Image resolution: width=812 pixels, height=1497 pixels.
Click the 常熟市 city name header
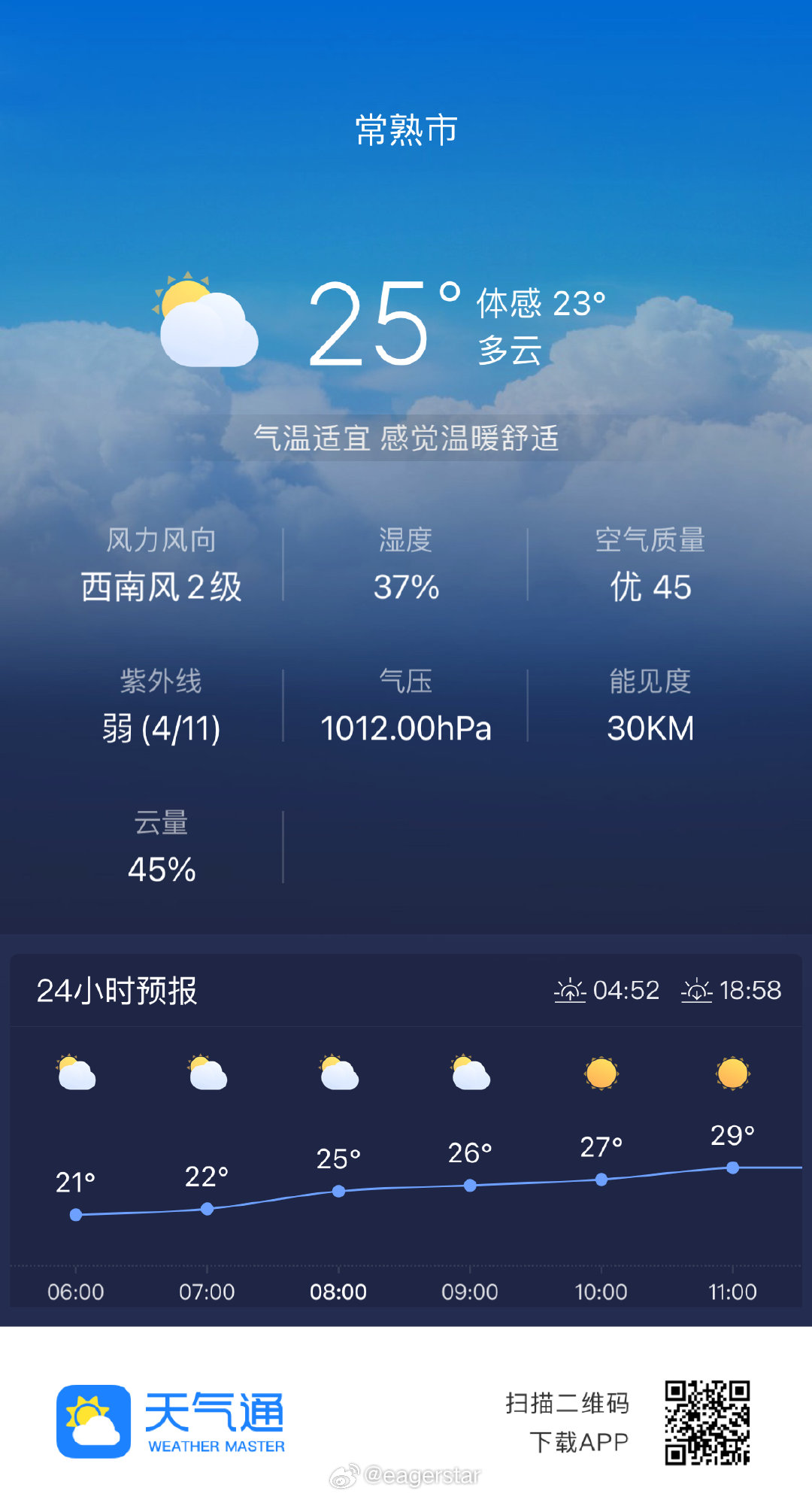(x=405, y=129)
